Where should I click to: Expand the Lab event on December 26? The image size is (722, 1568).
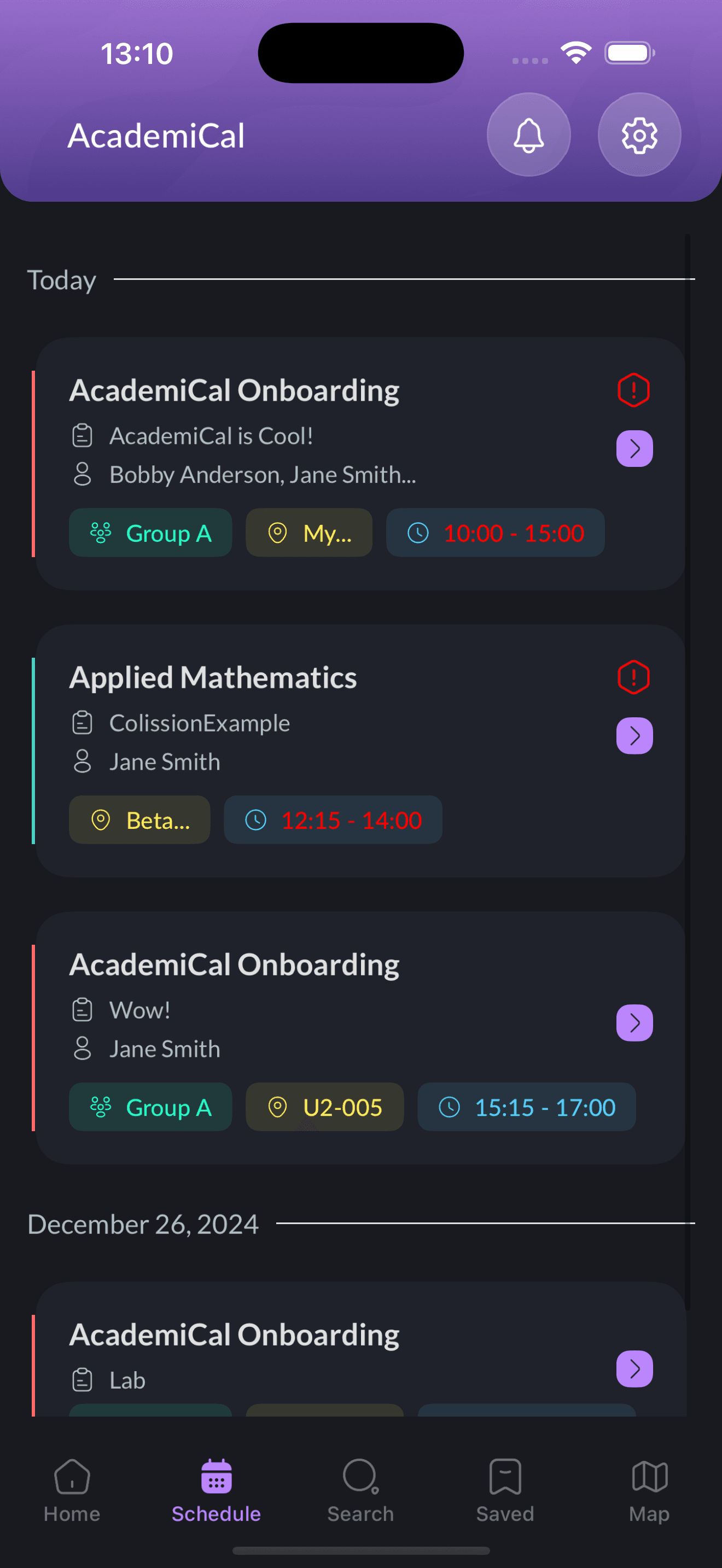634,1369
